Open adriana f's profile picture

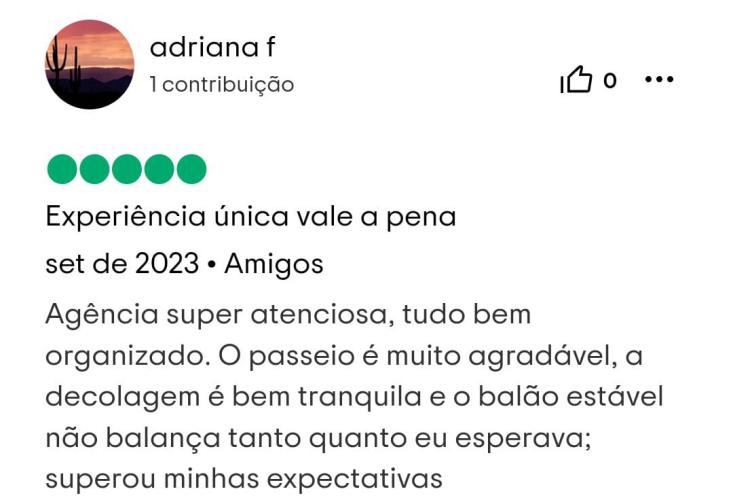coord(89,65)
